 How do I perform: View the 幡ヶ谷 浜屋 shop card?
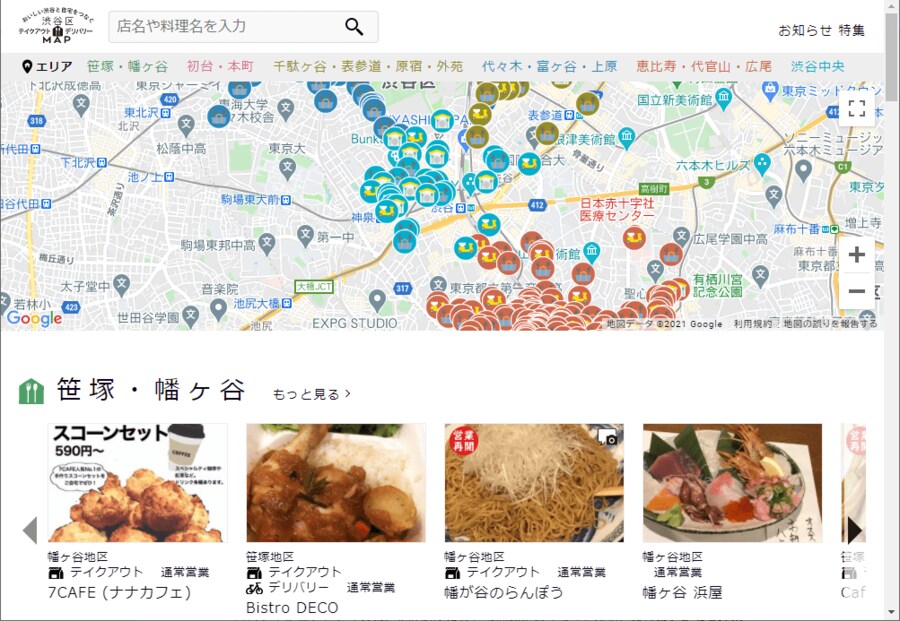732,483
